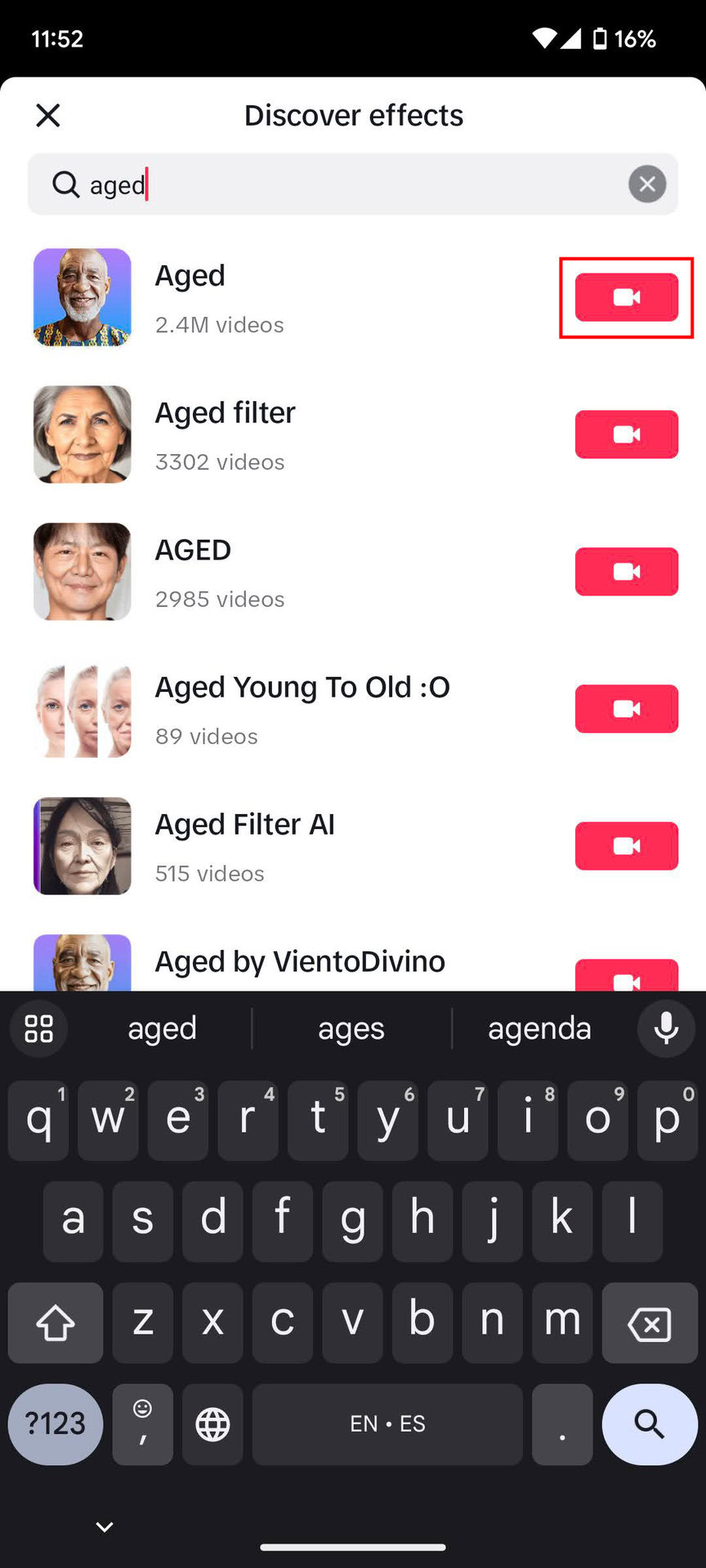Open the Aged Young To Old :O result
Screen dimensions: 706x1568
(301, 709)
